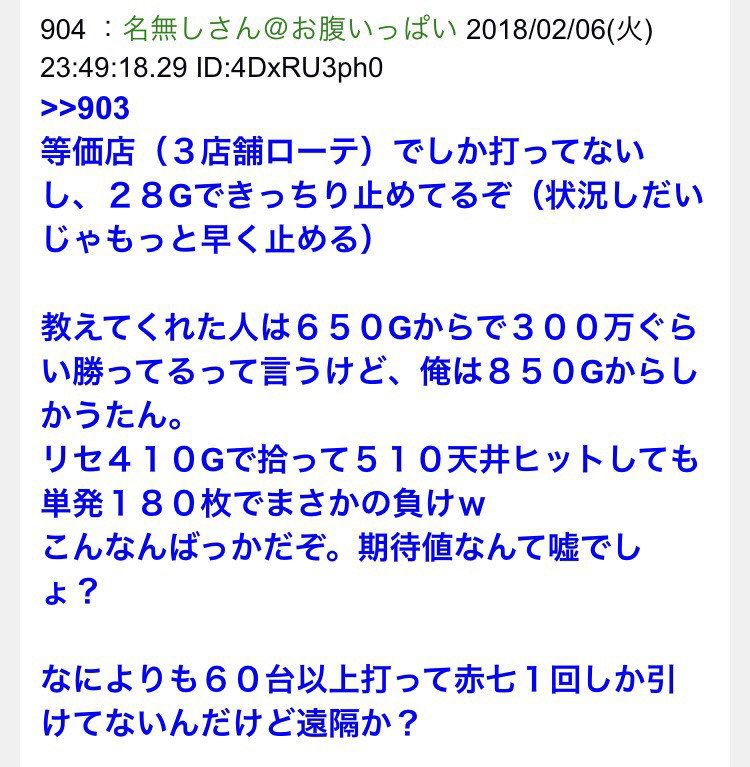Open the >>903 reply anchor link
750x767 pixels.
pyautogui.click(x=85, y=107)
